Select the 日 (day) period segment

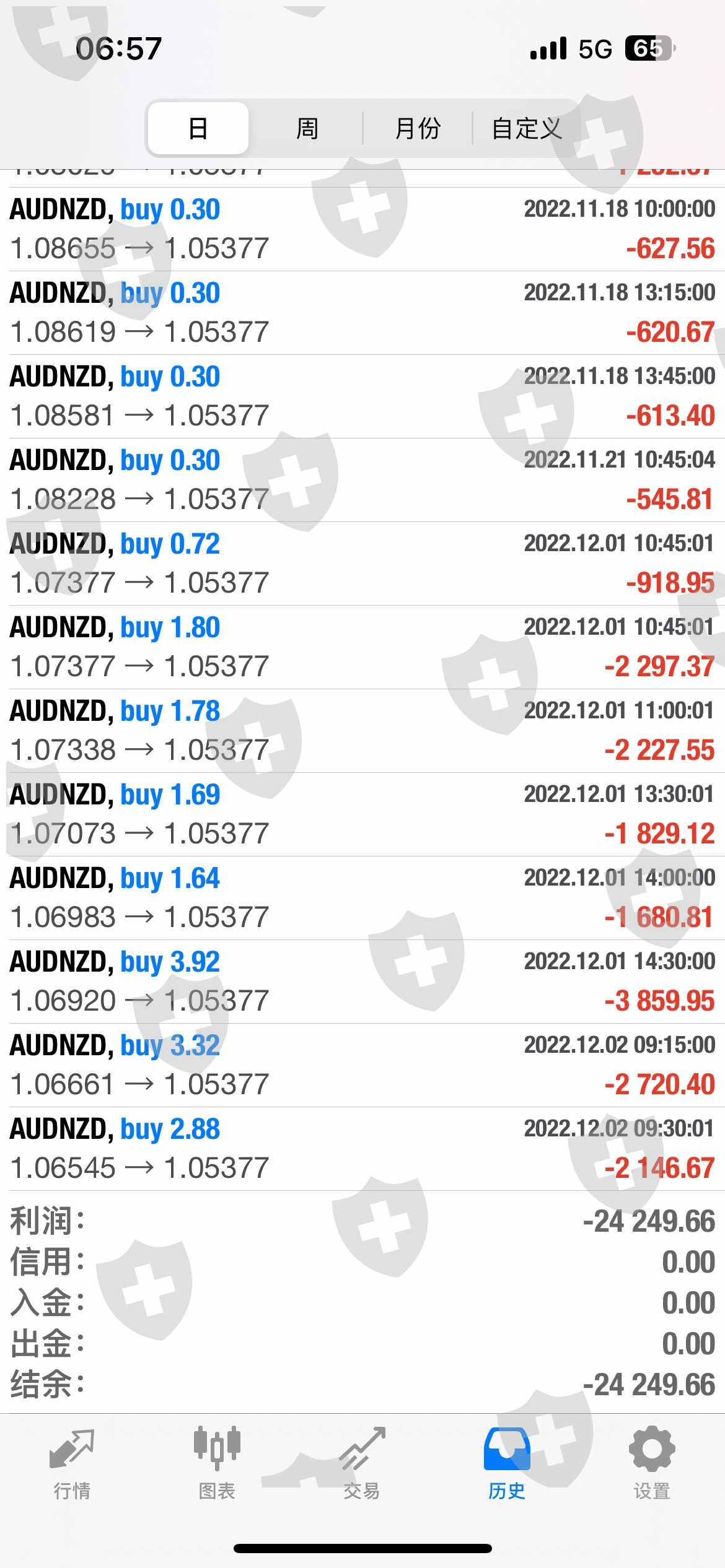pyautogui.click(x=198, y=129)
